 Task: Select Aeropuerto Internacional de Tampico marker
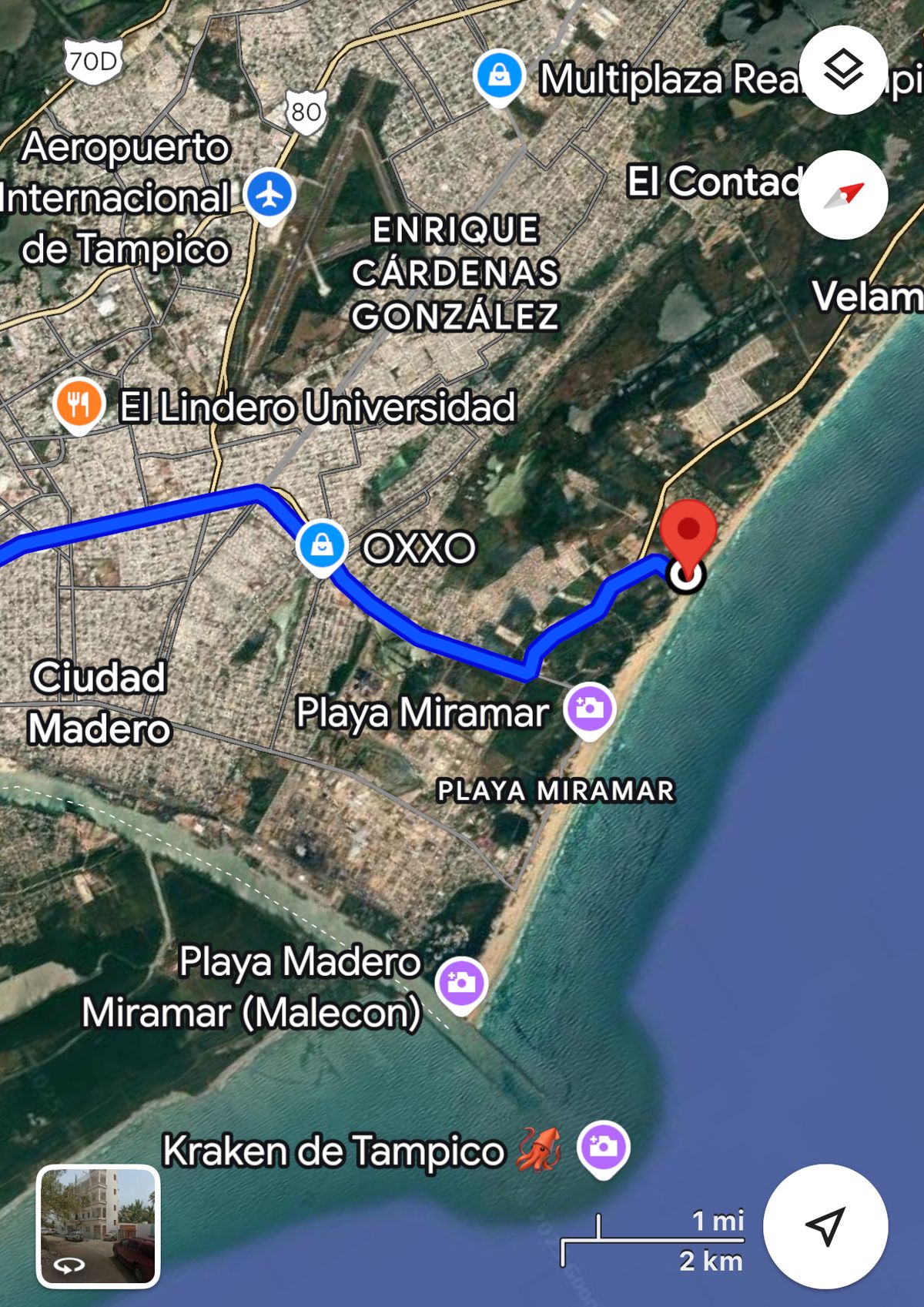click(269, 193)
